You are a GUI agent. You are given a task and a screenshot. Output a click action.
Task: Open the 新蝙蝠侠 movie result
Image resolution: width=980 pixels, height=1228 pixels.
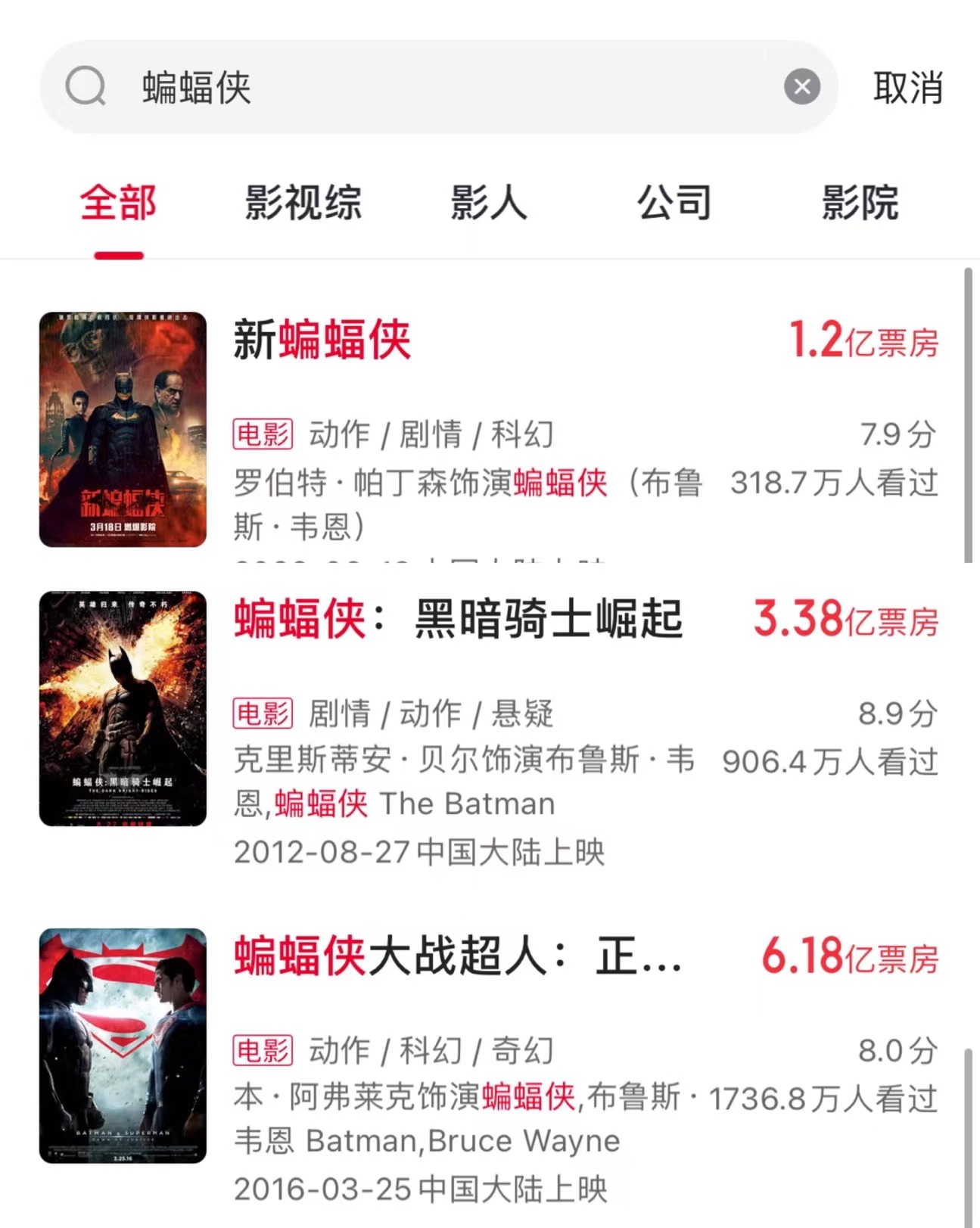322,340
